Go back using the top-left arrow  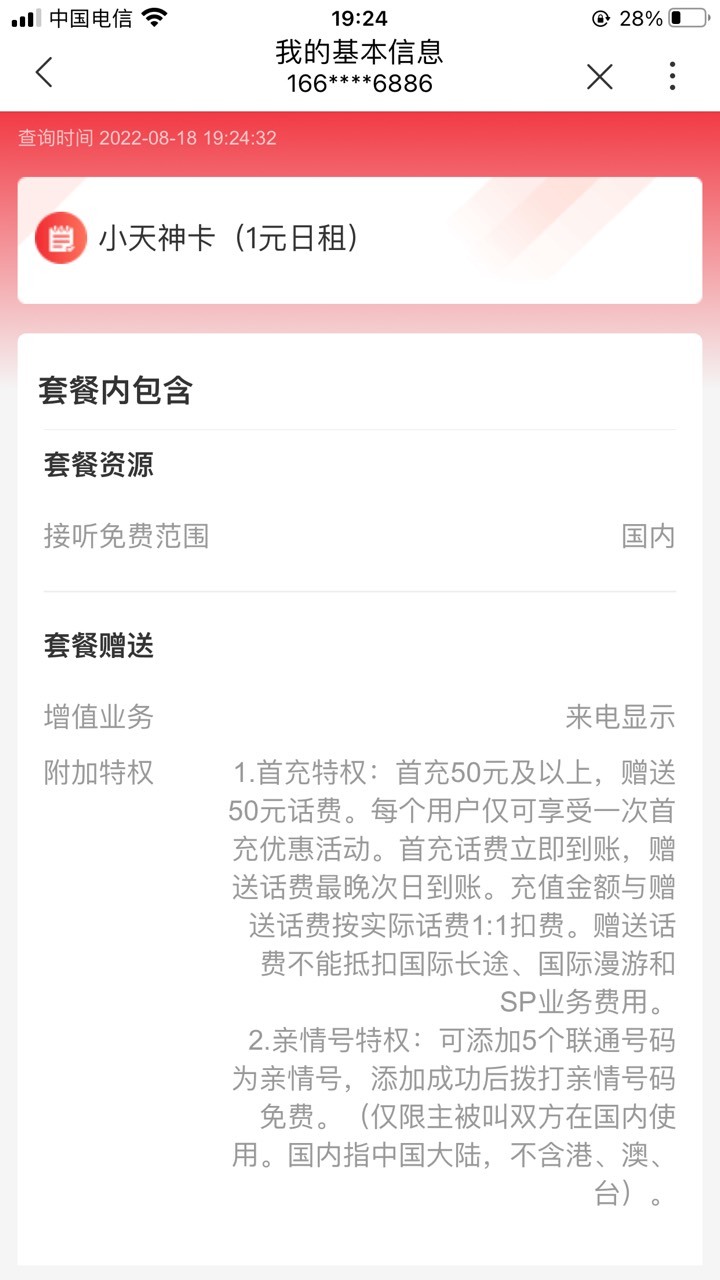(43, 73)
